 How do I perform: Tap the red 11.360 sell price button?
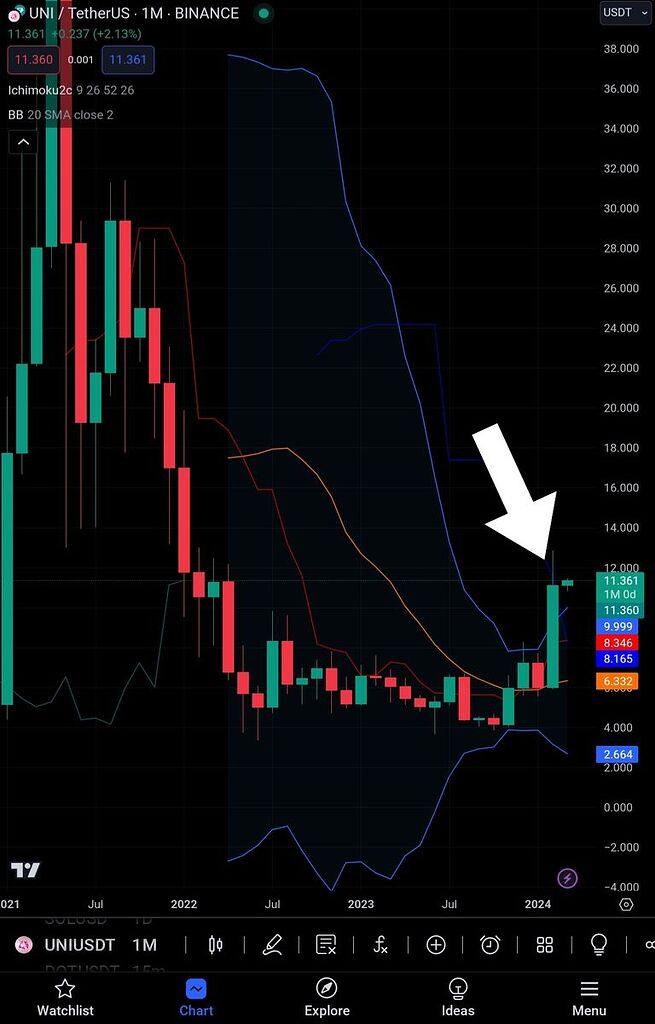point(34,60)
